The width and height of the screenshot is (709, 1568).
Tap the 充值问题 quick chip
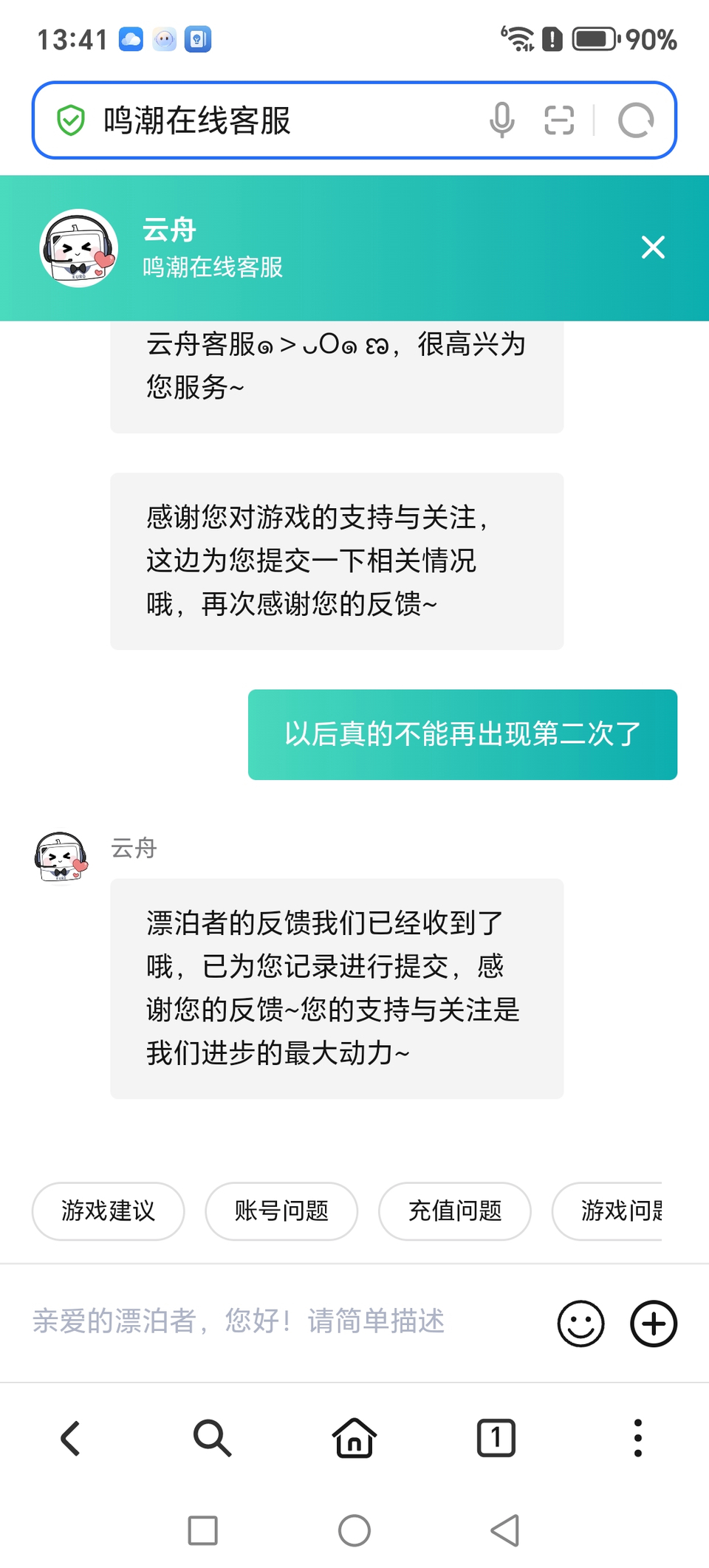(x=455, y=1211)
